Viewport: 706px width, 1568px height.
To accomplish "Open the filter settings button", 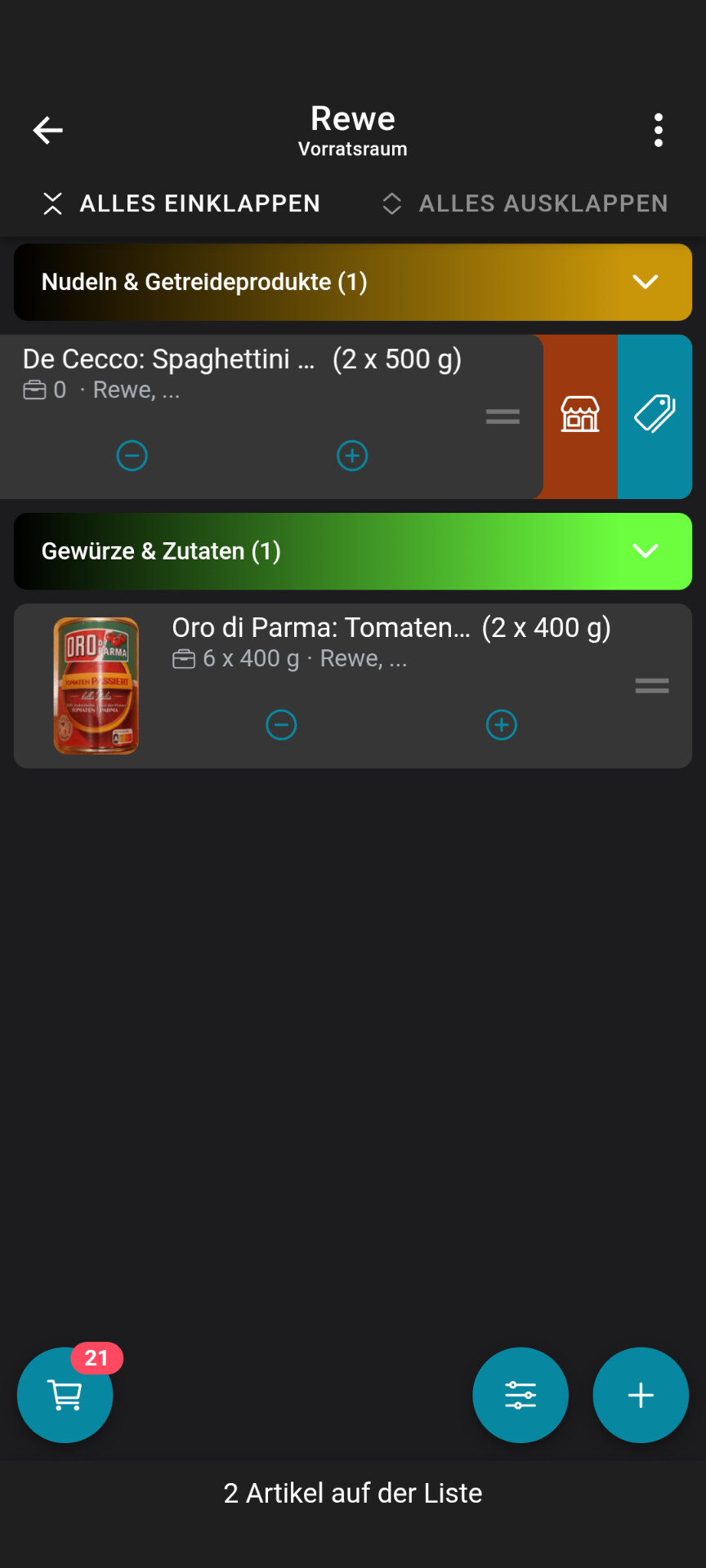I will [521, 1395].
